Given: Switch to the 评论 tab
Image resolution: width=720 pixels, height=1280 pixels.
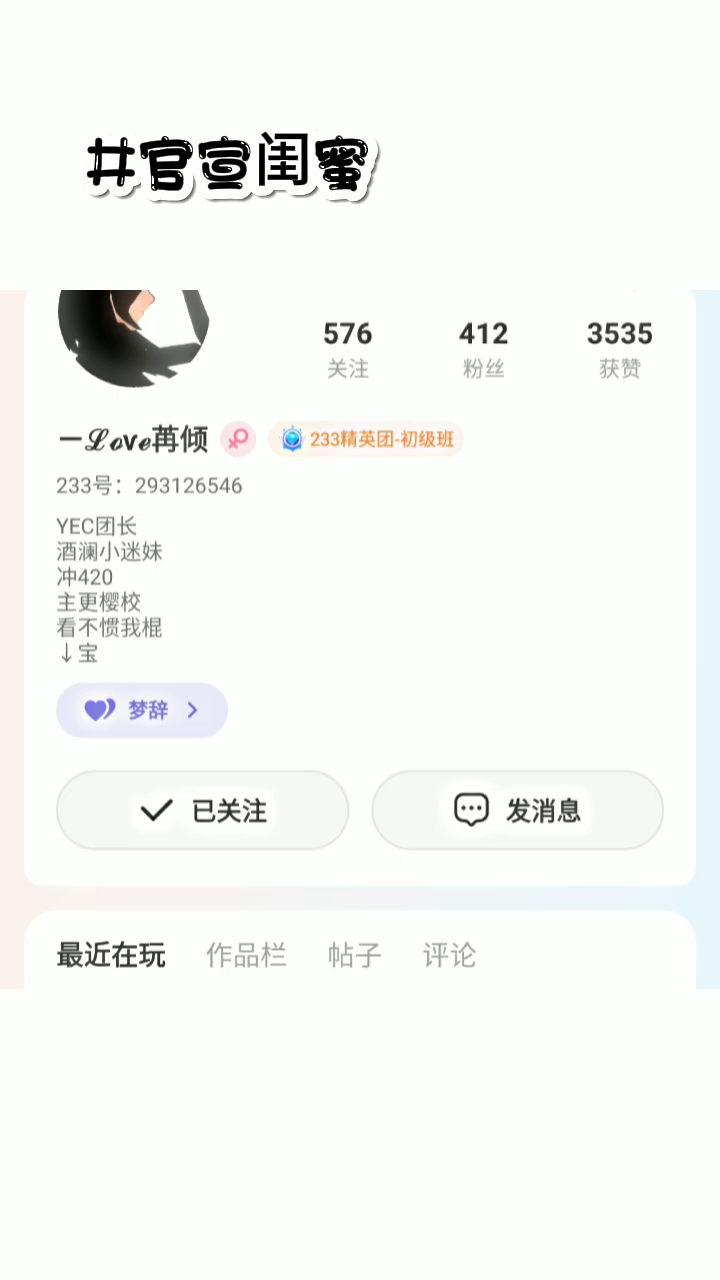Looking at the screenshot, I should point(449,955).
